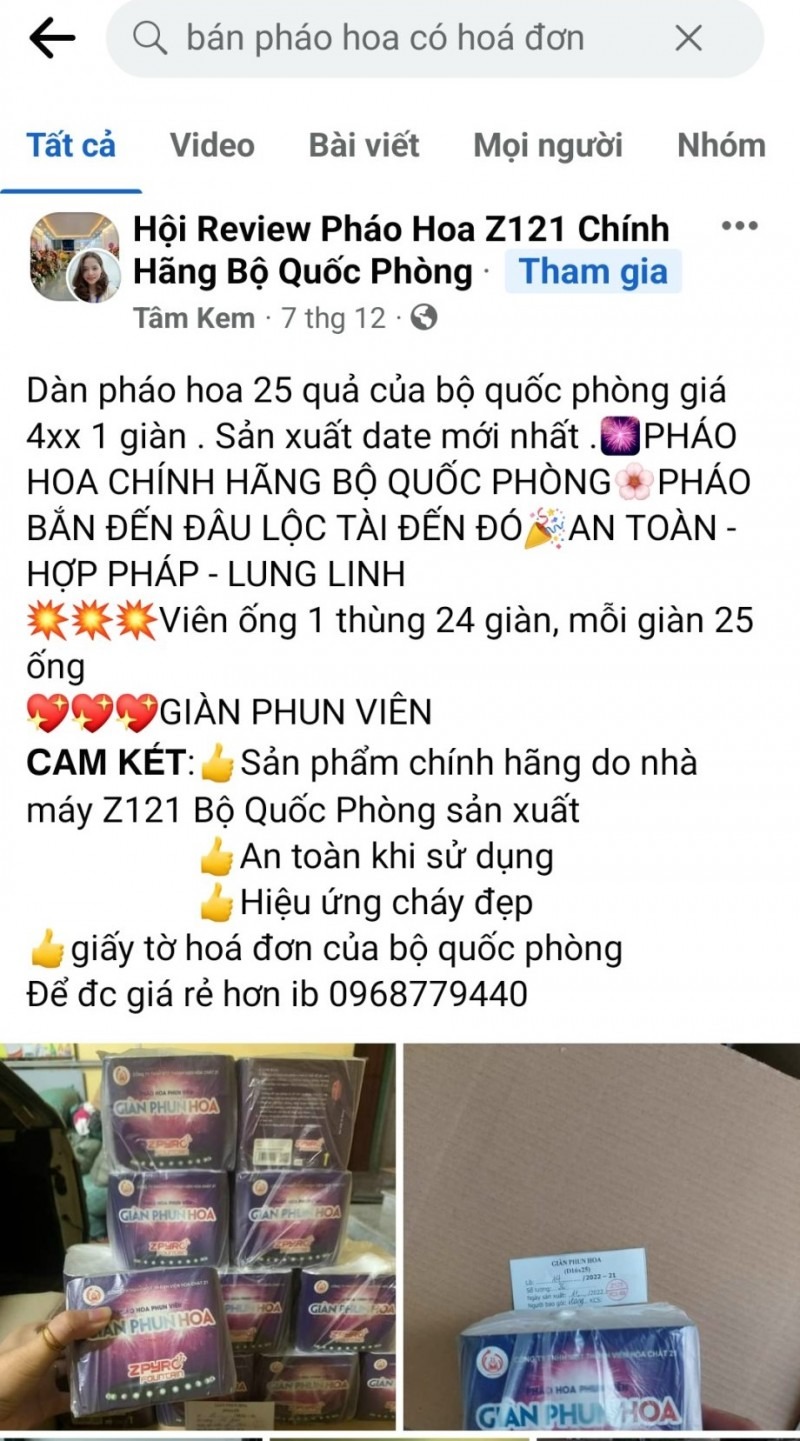Viewport: 800px width, 1441px height.
Task: Join the group via Tham gia
Action: click(x=593, y=271)
